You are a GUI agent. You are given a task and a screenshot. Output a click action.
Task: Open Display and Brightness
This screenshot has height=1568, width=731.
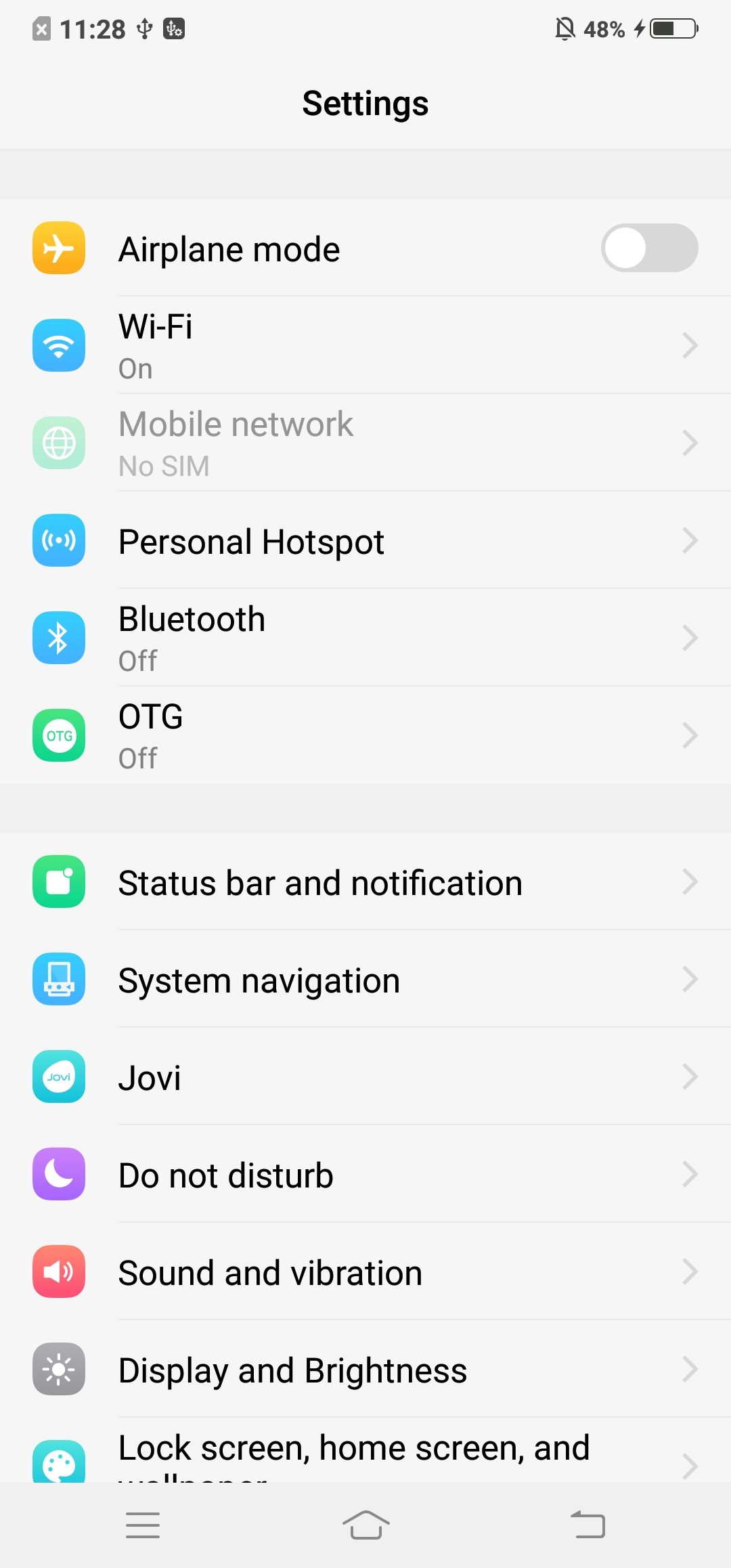tap(365, 1370)
